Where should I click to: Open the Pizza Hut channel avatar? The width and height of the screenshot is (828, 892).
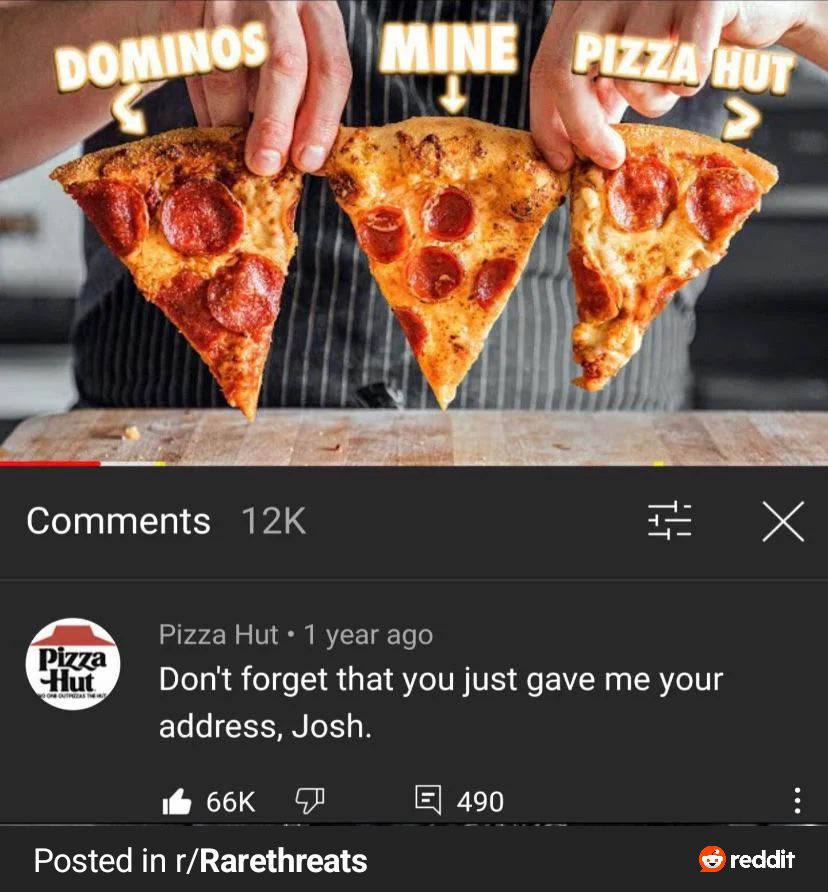(73, 663)
